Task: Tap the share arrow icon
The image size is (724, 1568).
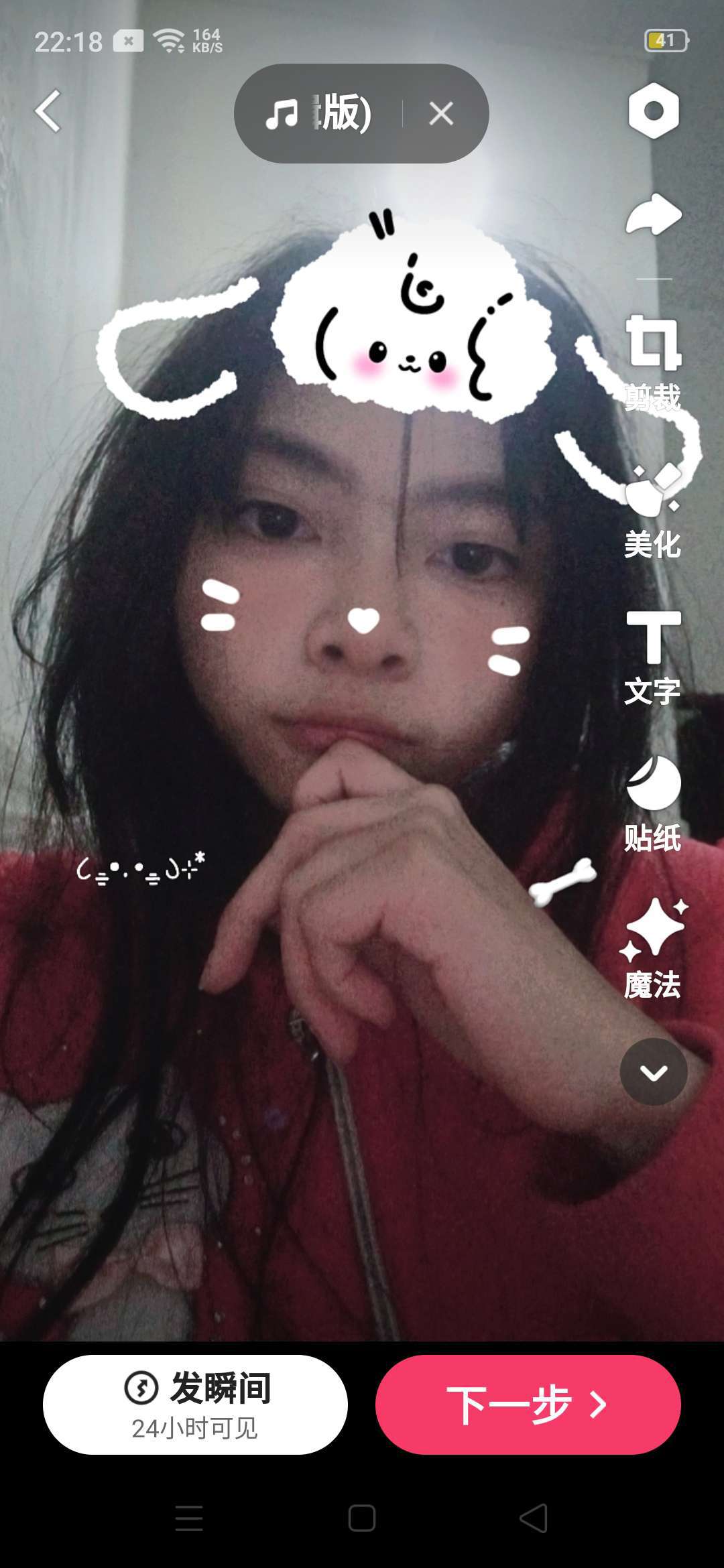Action: (x=654, y=214)
